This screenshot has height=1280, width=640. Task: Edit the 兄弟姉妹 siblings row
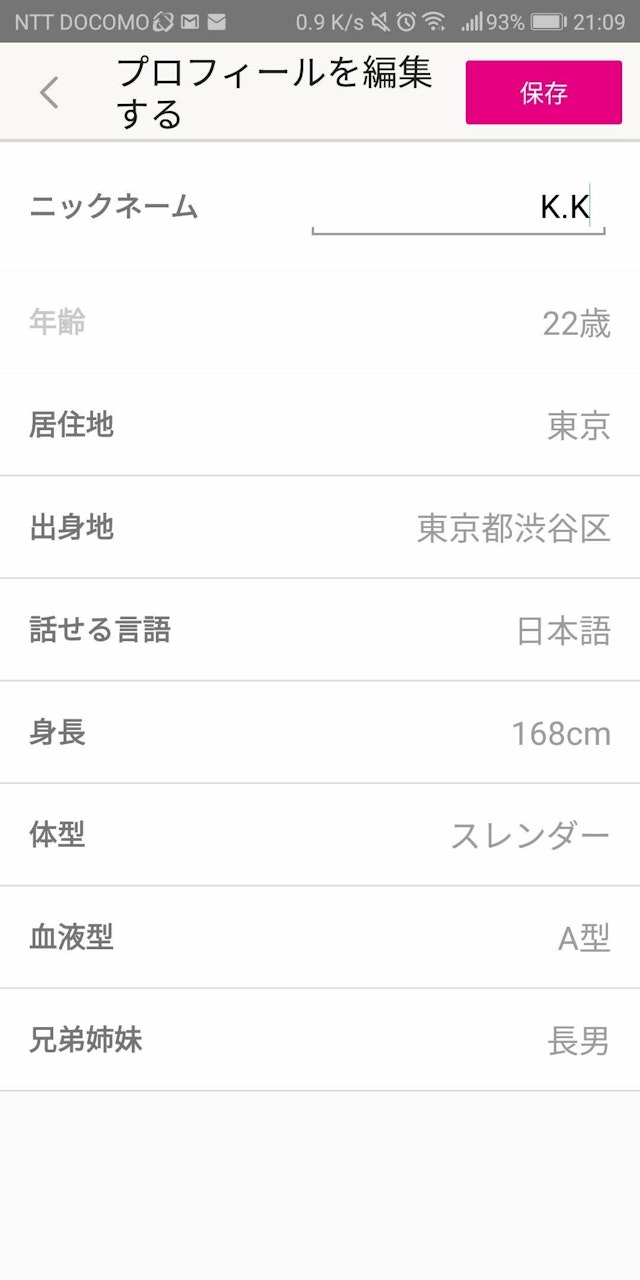[320, 1040]
